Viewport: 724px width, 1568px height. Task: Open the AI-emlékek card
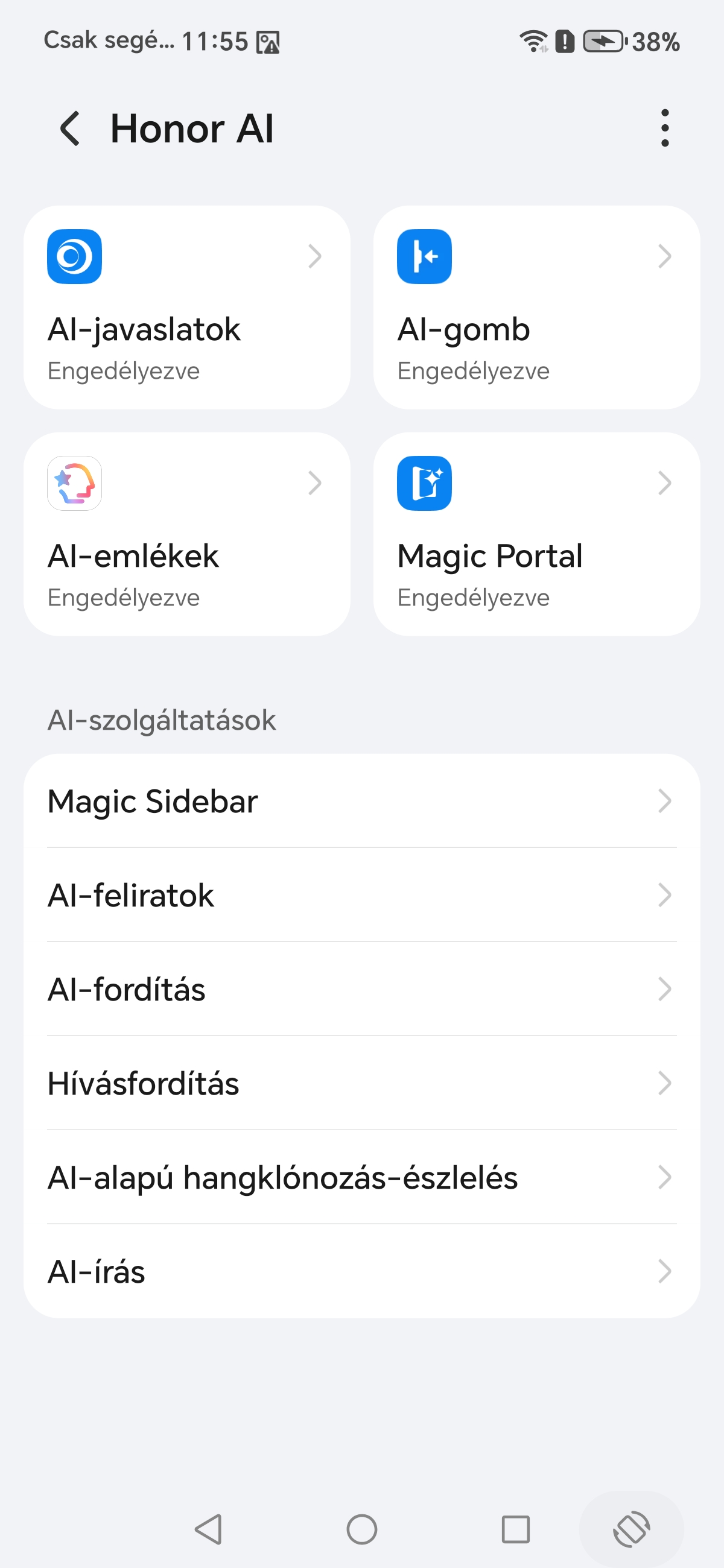[186, 534]
